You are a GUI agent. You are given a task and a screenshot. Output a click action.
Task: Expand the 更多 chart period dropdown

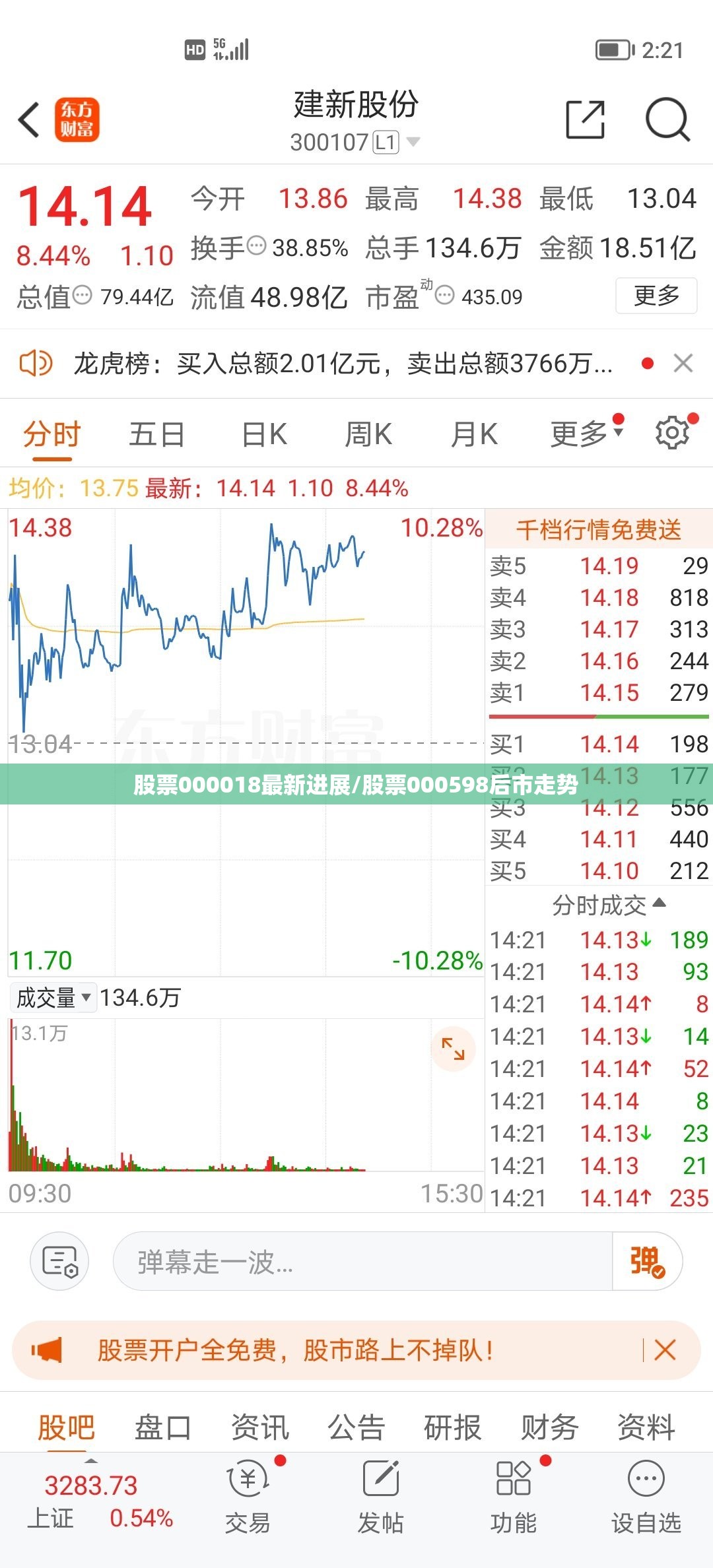coord(587,434)
